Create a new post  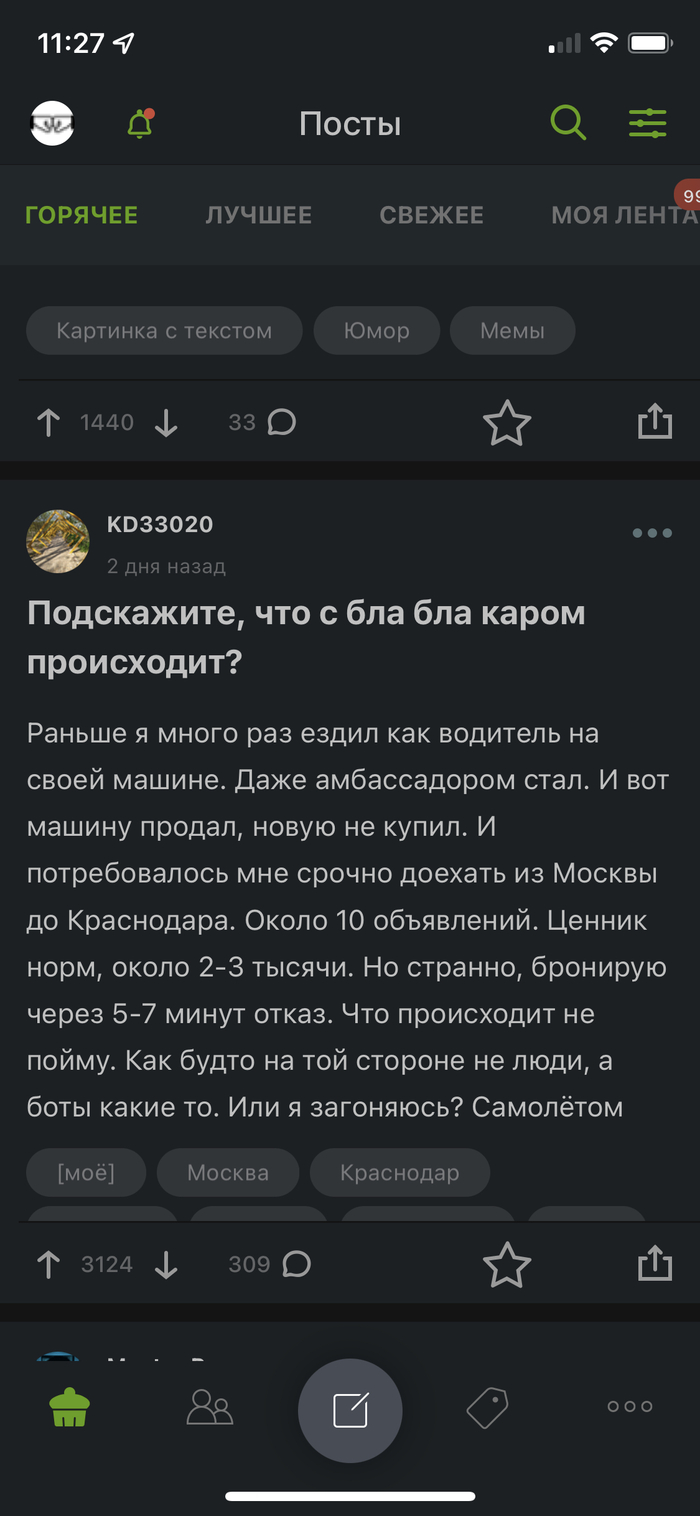tap(350, 1410)
